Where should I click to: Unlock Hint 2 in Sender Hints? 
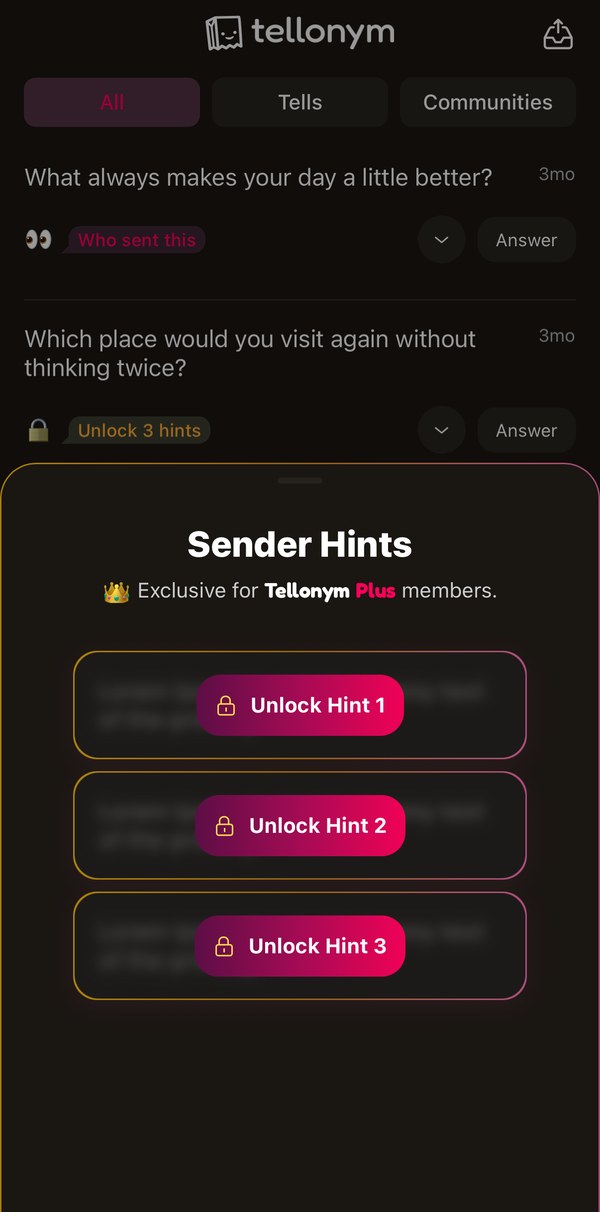pyautogui.click(x=300, y=826)
